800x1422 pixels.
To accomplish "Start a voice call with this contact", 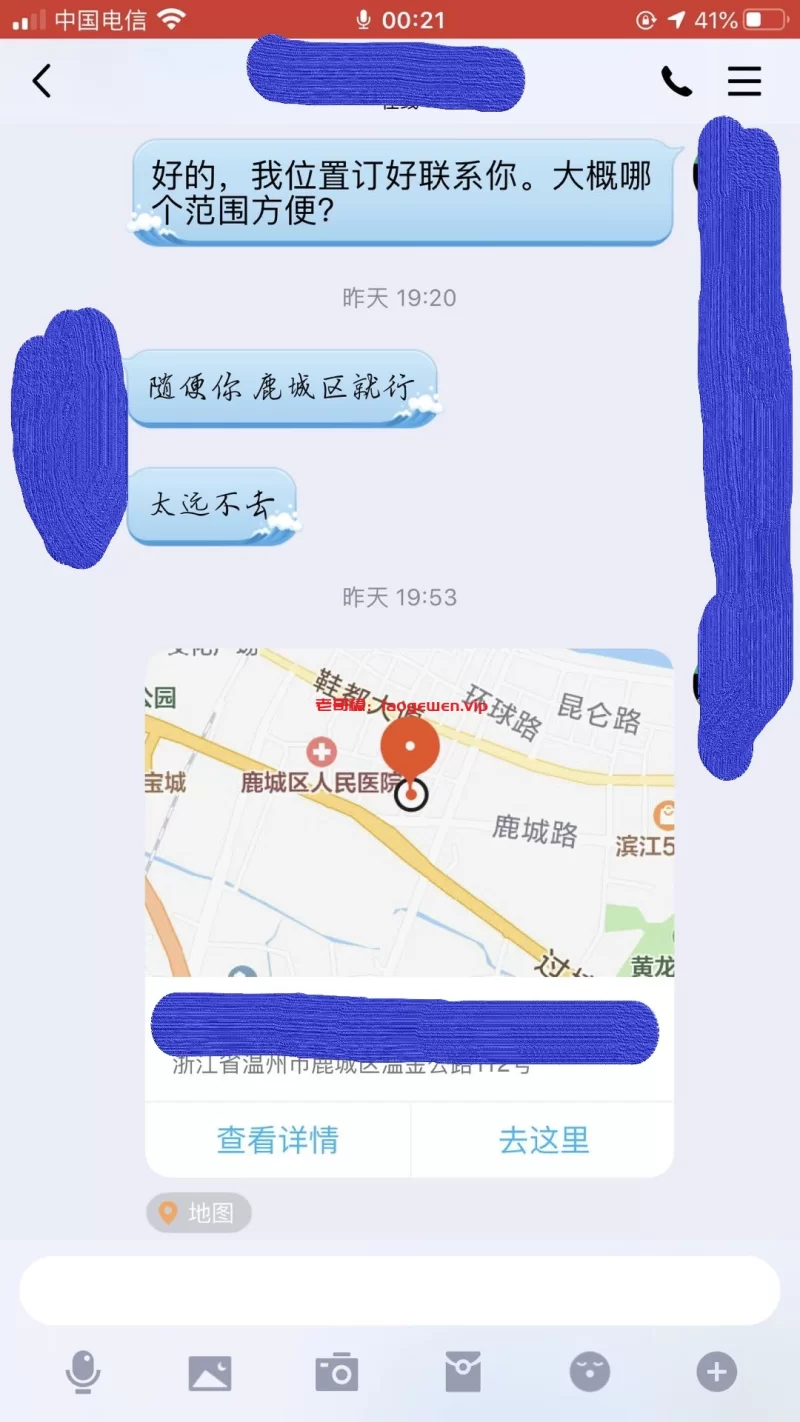I will coord(676,81).
